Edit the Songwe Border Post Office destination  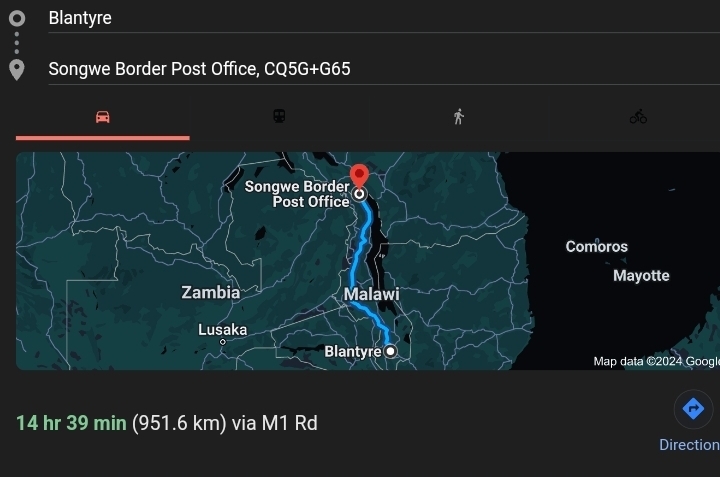380,69
